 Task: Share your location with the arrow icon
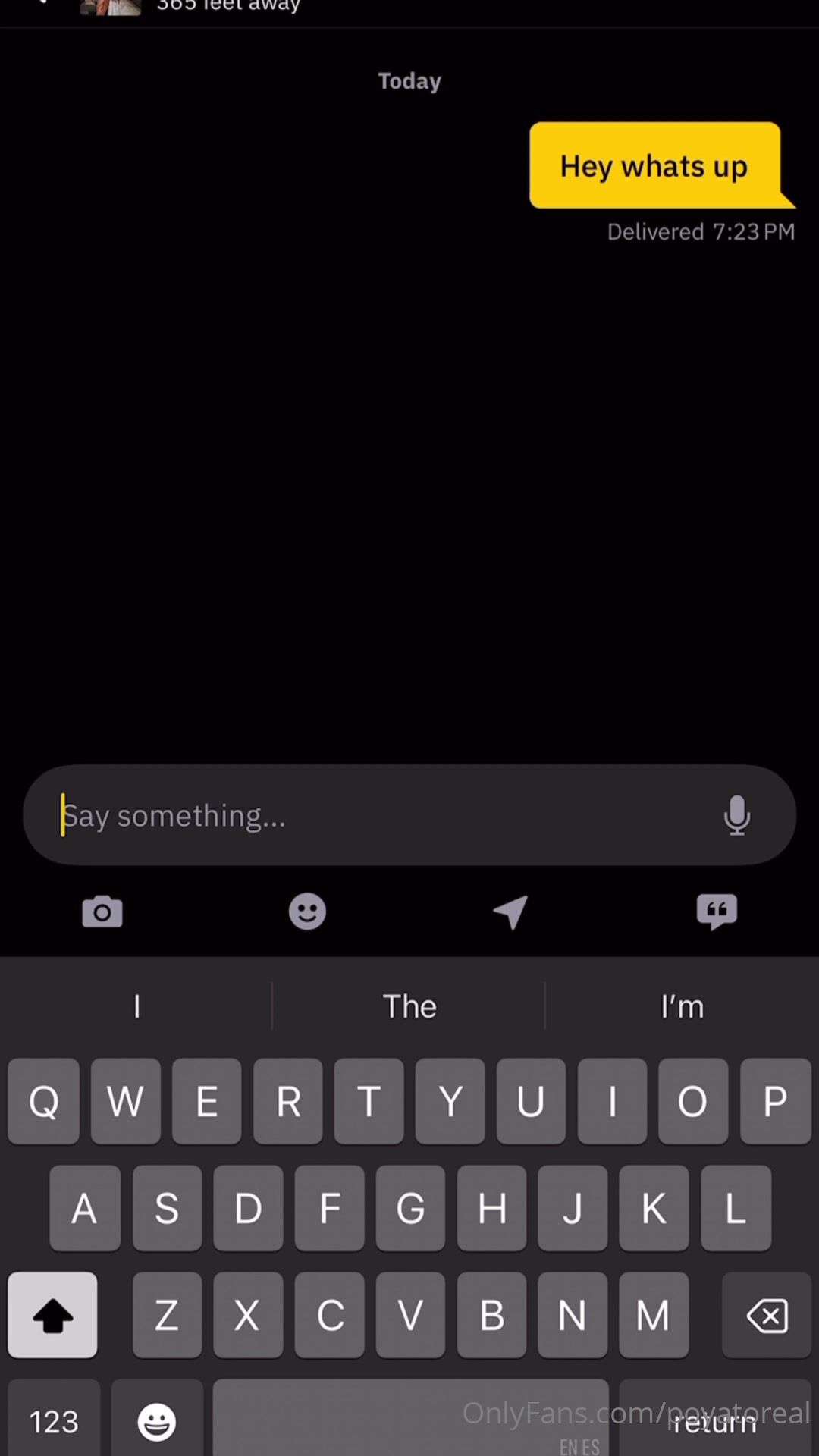click(x=511, y=912)
